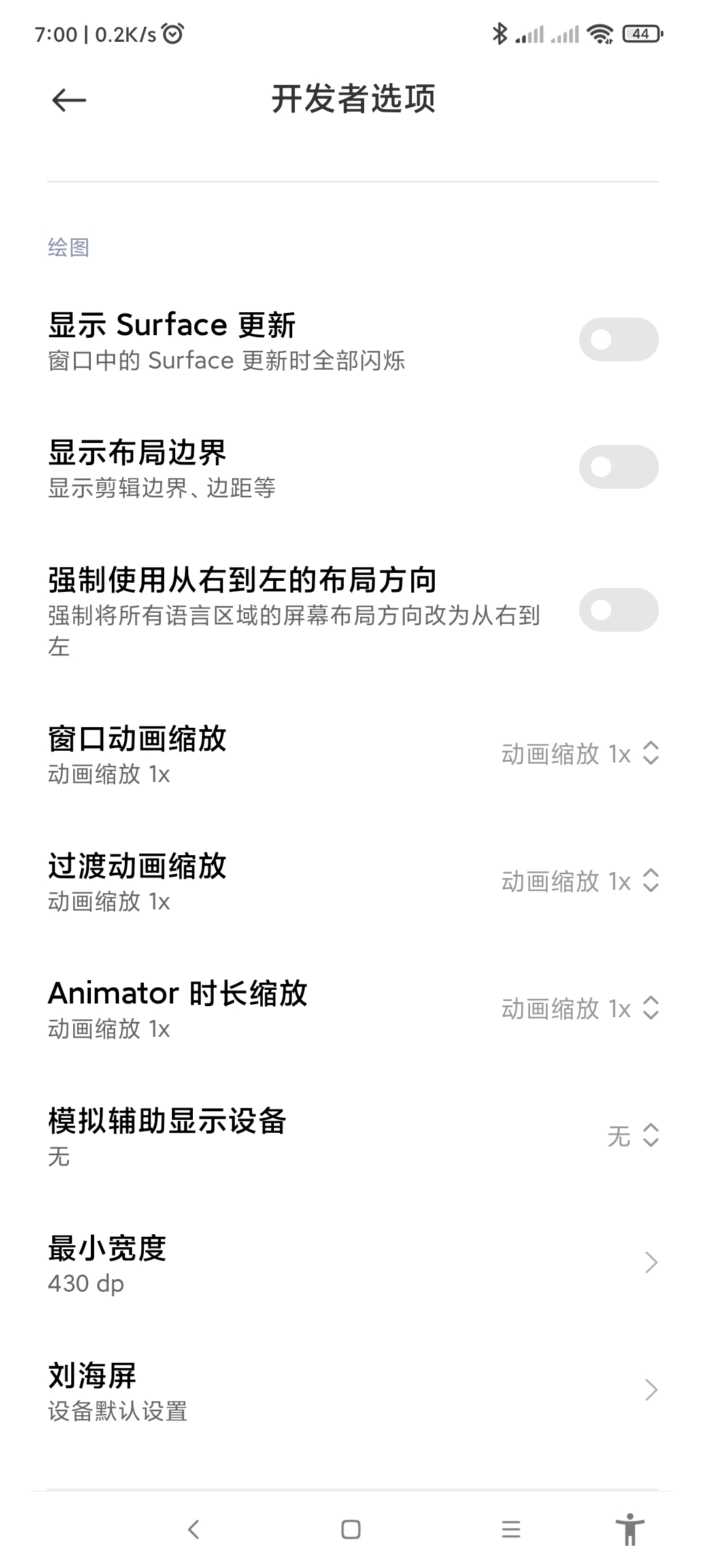Toggle 强制使用从右到左的布局方向
The width and height of the screenshot is (706, 1568).
point(618,610)
